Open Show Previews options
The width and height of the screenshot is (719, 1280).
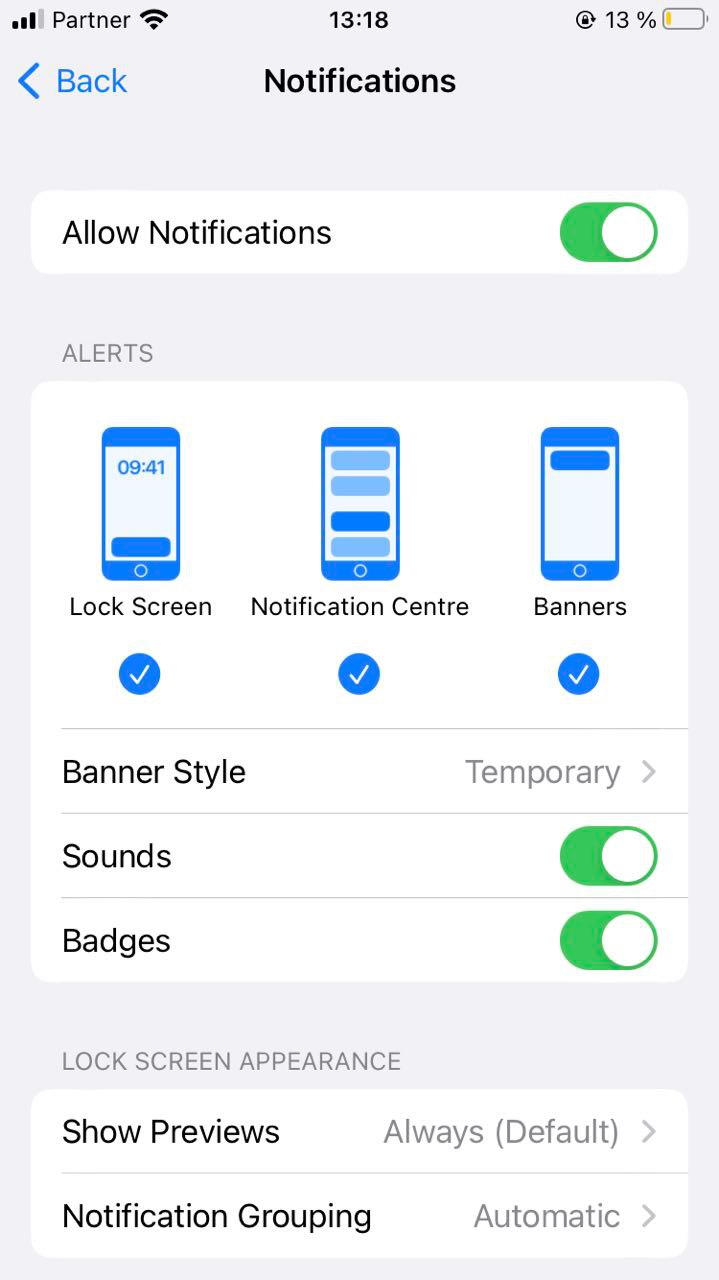pyautogui.click(x=359, y=1132)
